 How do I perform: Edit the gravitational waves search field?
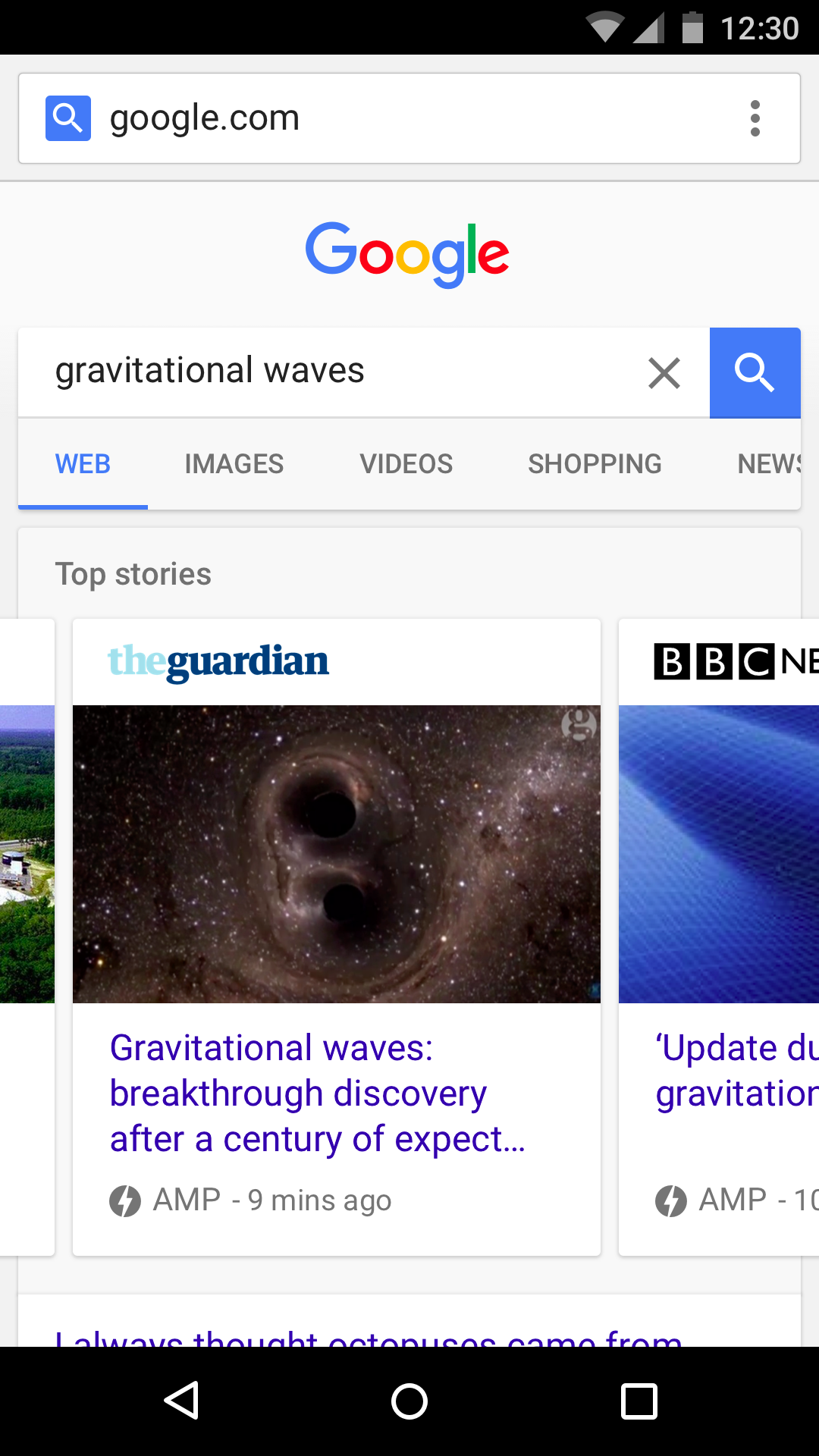click(326, 372)
